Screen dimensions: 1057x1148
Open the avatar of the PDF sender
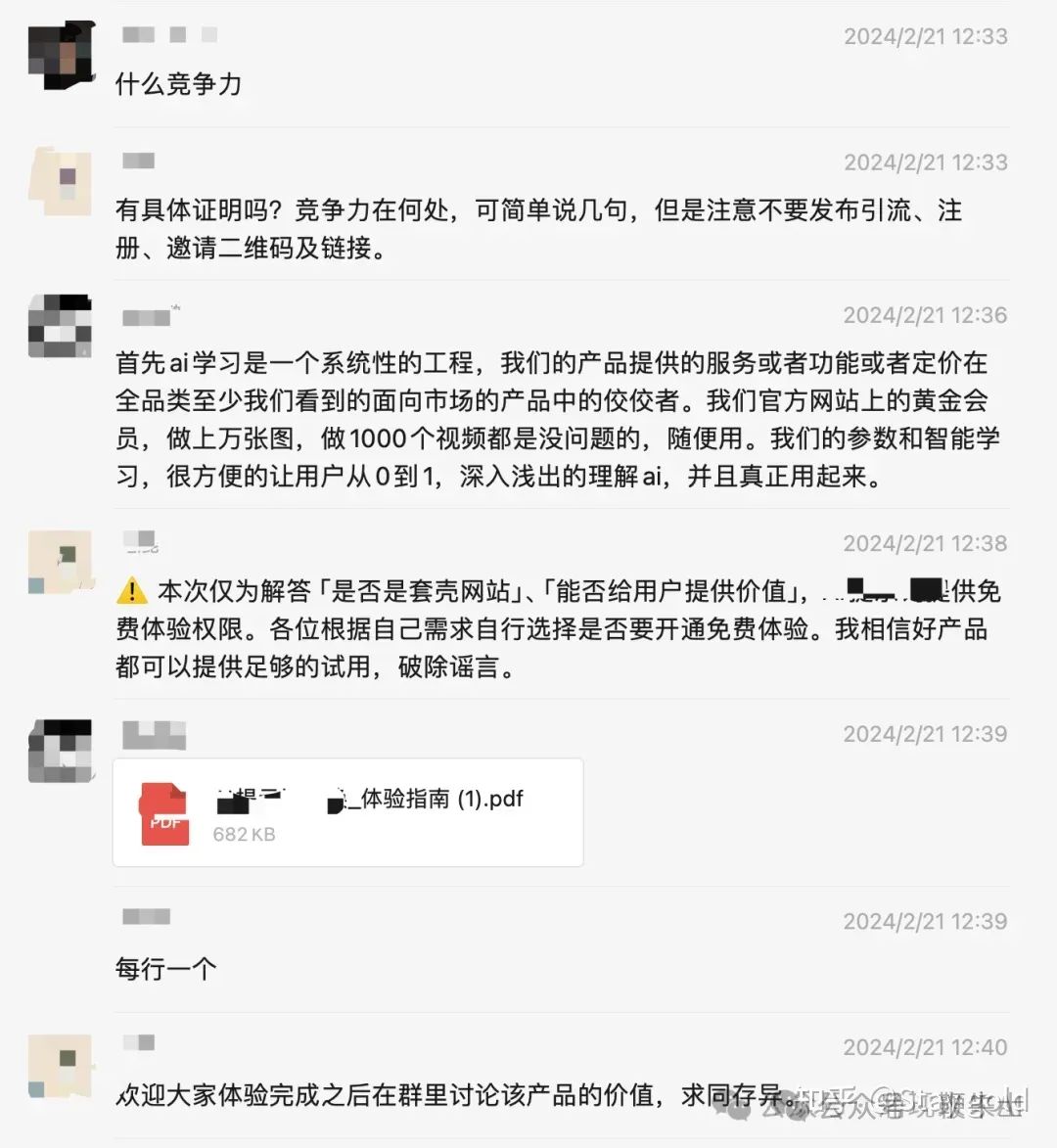click(61, 749)
